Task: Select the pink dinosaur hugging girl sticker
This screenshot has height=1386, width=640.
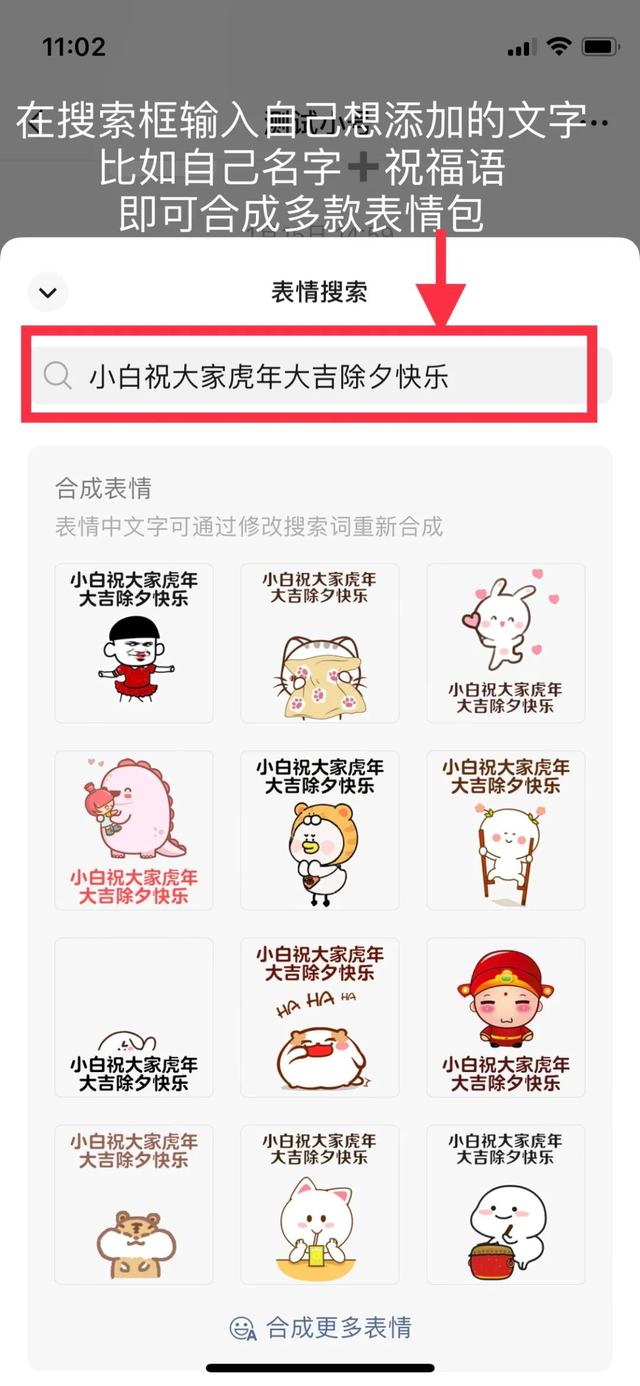Action: pyautogui.click(x=134, y=830)
